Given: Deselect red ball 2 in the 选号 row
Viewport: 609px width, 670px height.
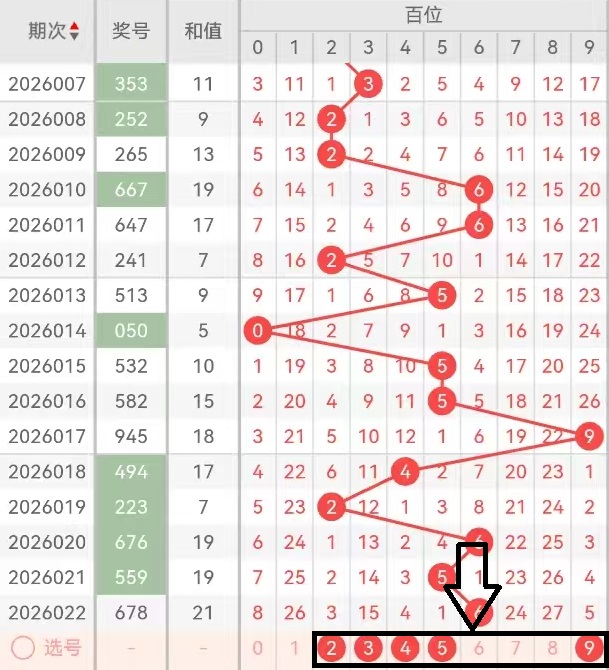Looking at the screenshot, I should click(332, 648).
